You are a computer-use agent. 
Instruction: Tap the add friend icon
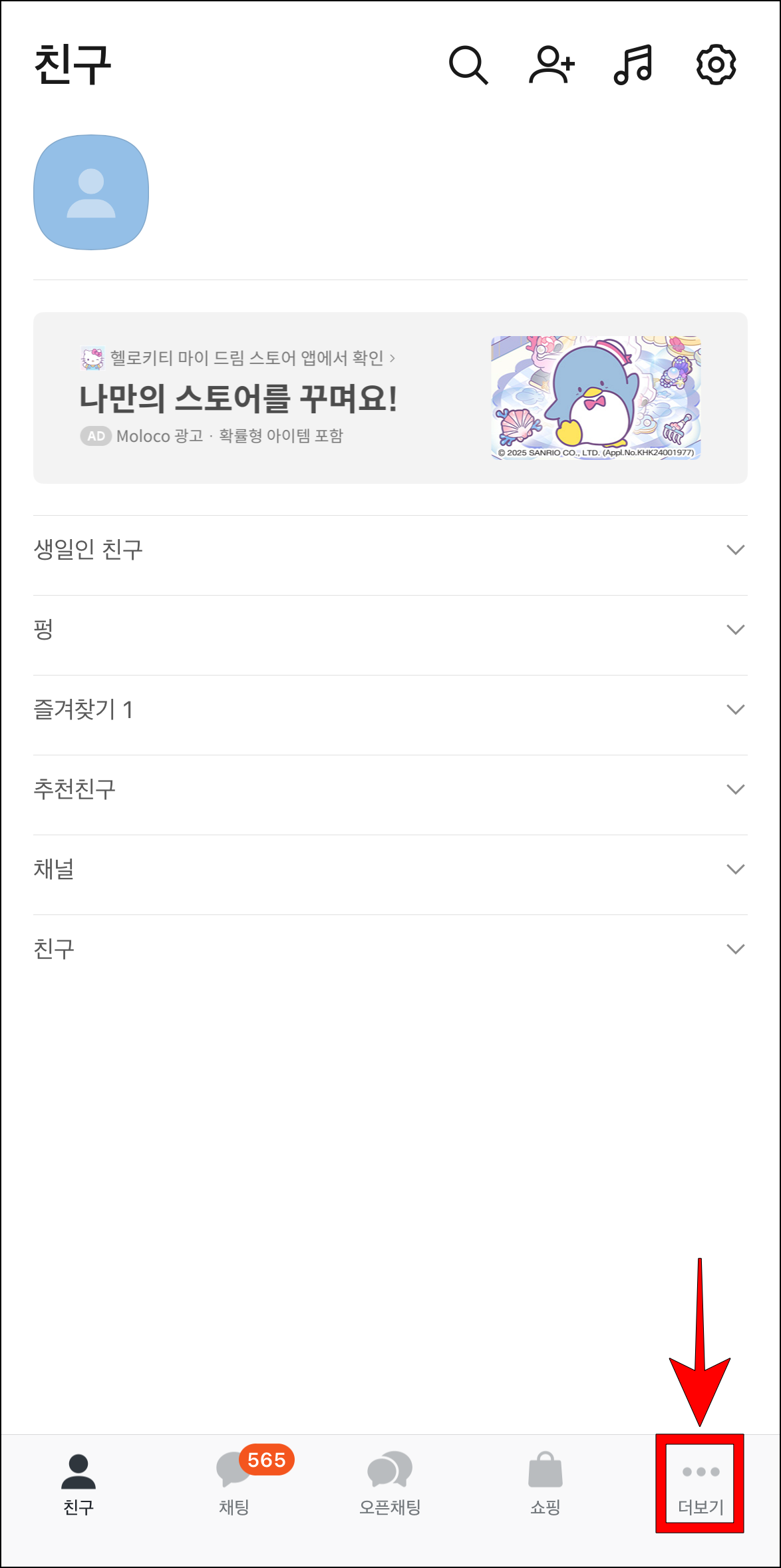551,65
